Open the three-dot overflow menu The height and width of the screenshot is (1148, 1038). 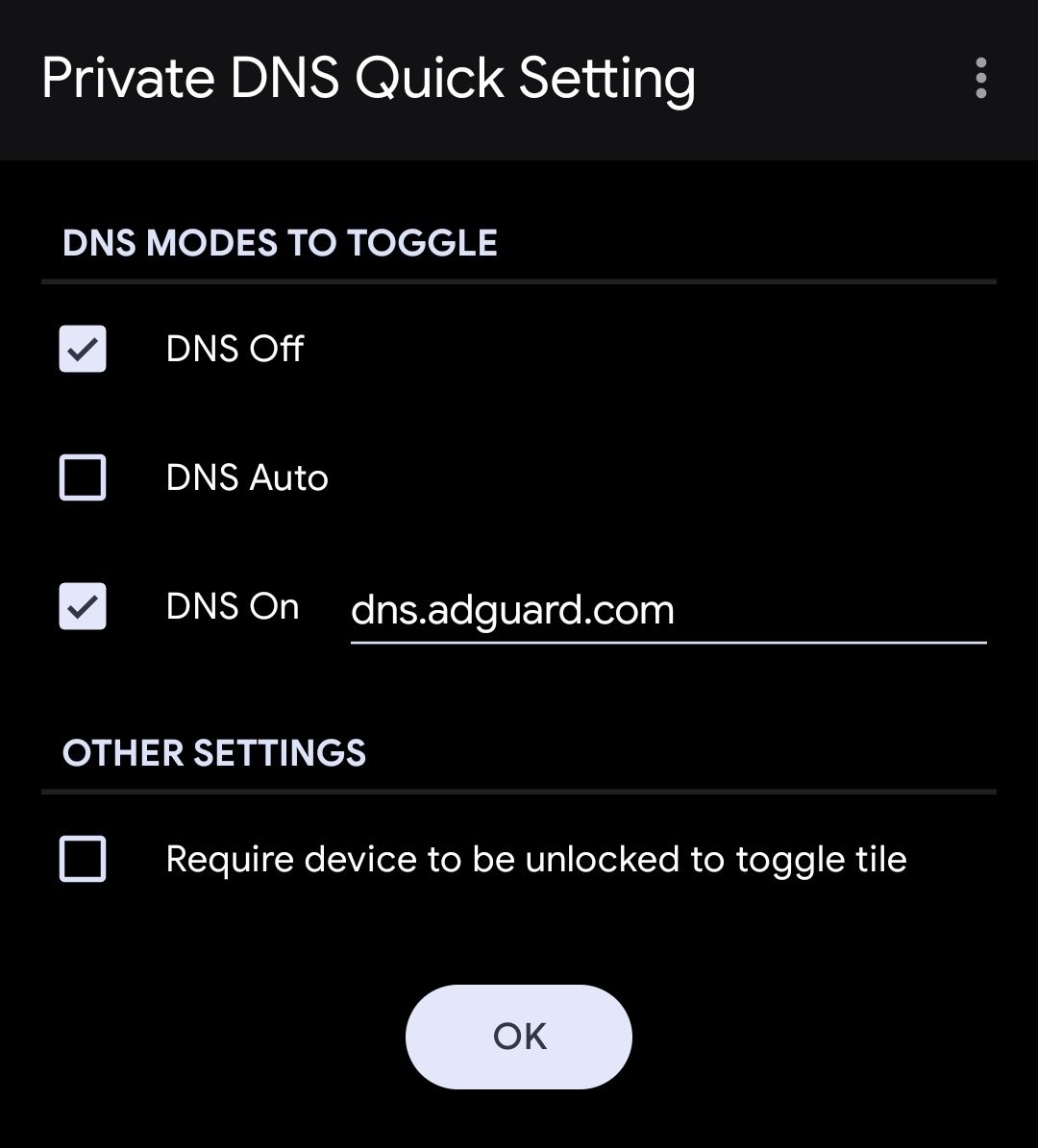point(980,78)
